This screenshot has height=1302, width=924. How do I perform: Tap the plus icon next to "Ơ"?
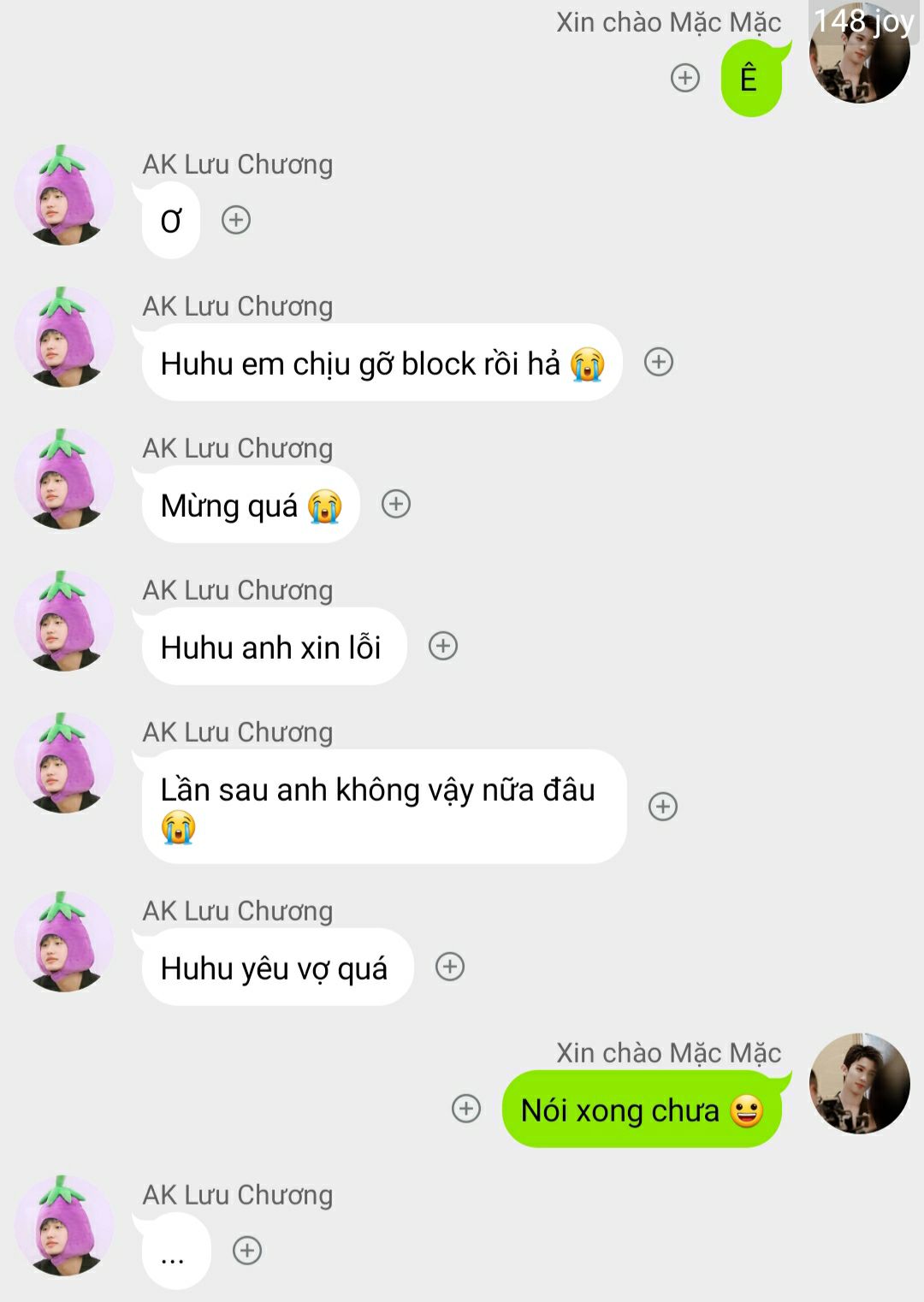point(236,220)
